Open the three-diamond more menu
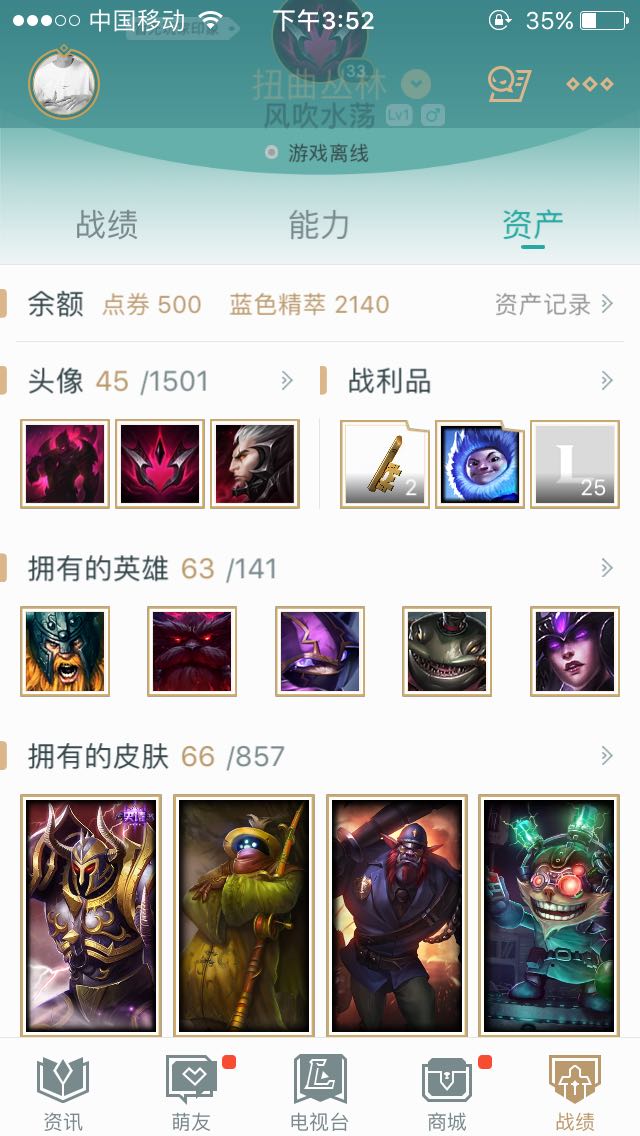 pos(590,84)
